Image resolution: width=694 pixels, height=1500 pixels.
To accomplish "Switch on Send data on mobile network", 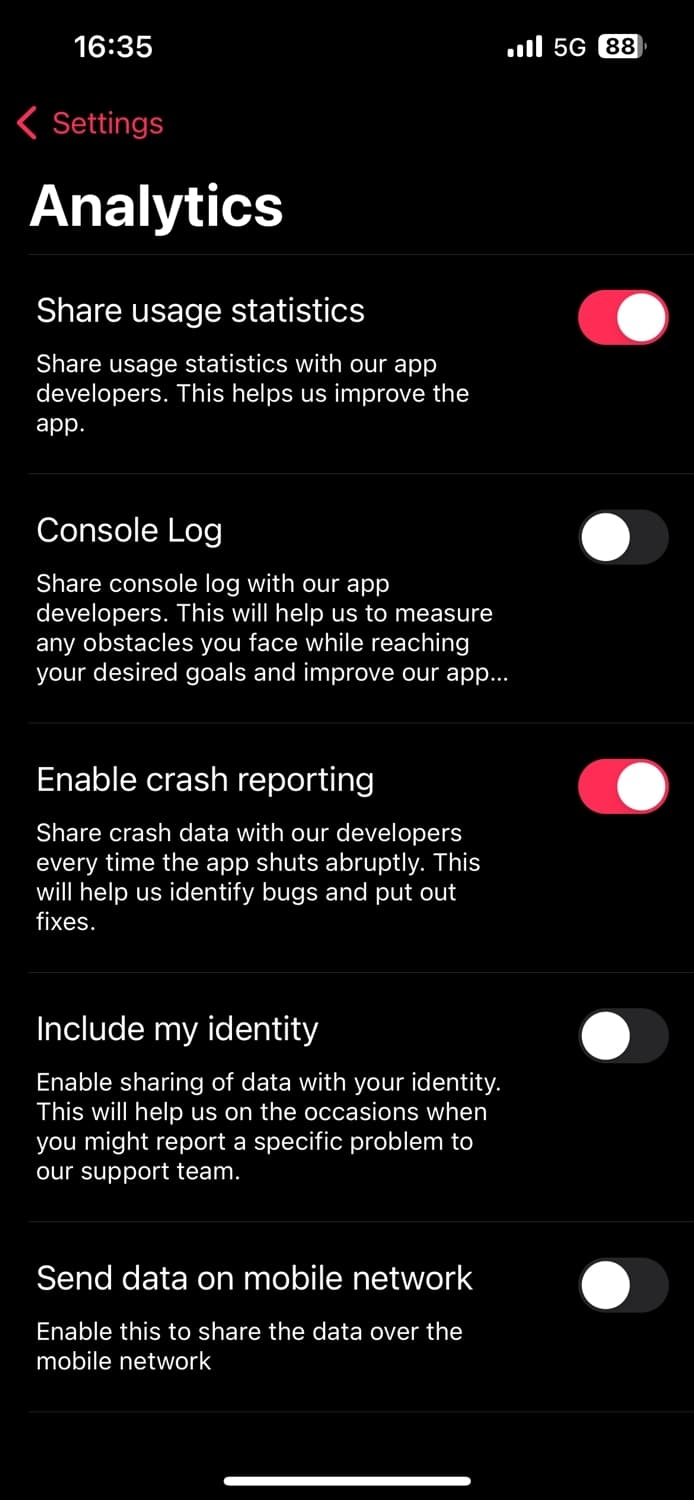I will 622,1285.
